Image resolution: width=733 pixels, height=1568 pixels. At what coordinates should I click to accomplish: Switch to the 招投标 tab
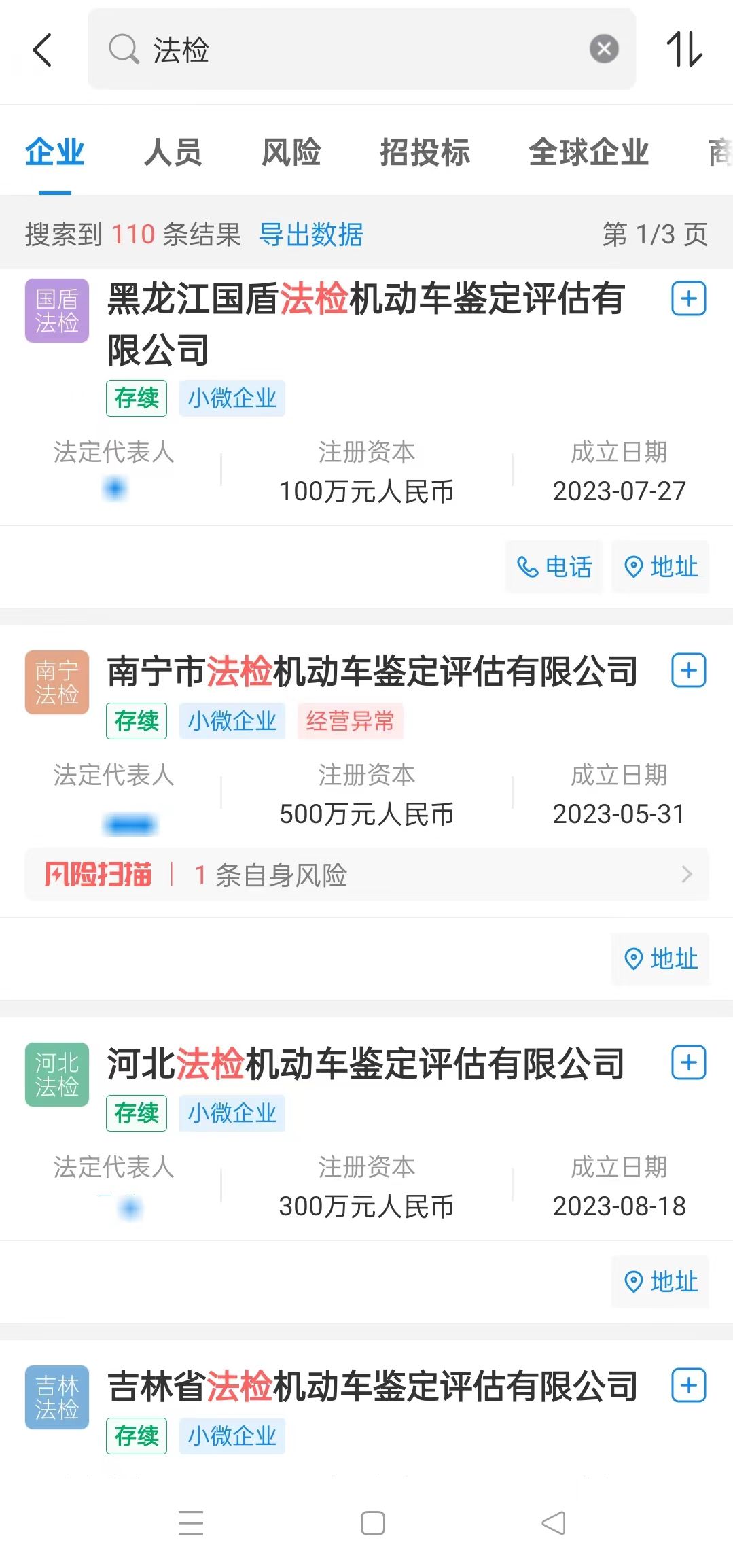[x=425, y=152]
